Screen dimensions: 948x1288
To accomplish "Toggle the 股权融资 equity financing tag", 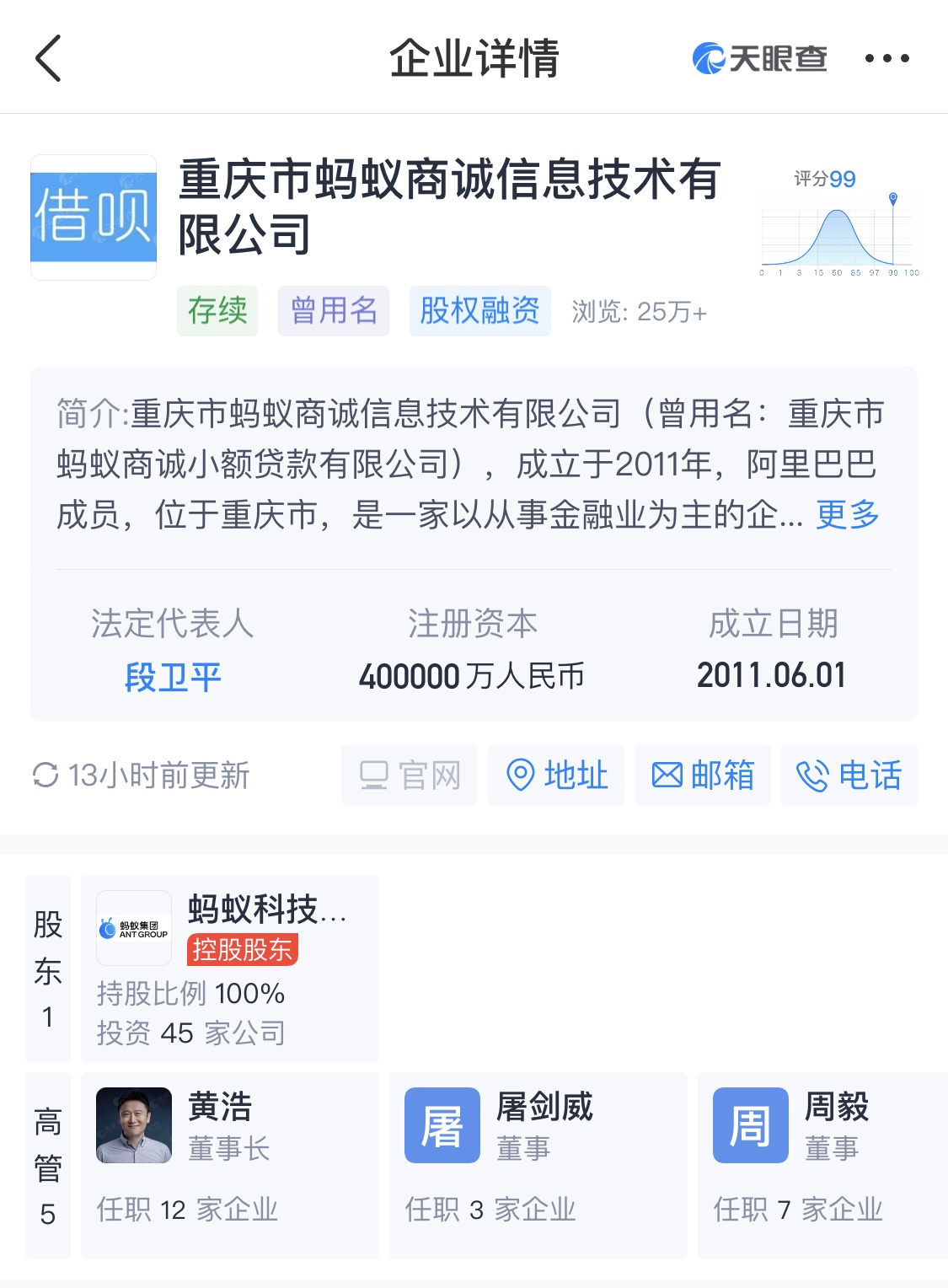I will click(479, 310).
